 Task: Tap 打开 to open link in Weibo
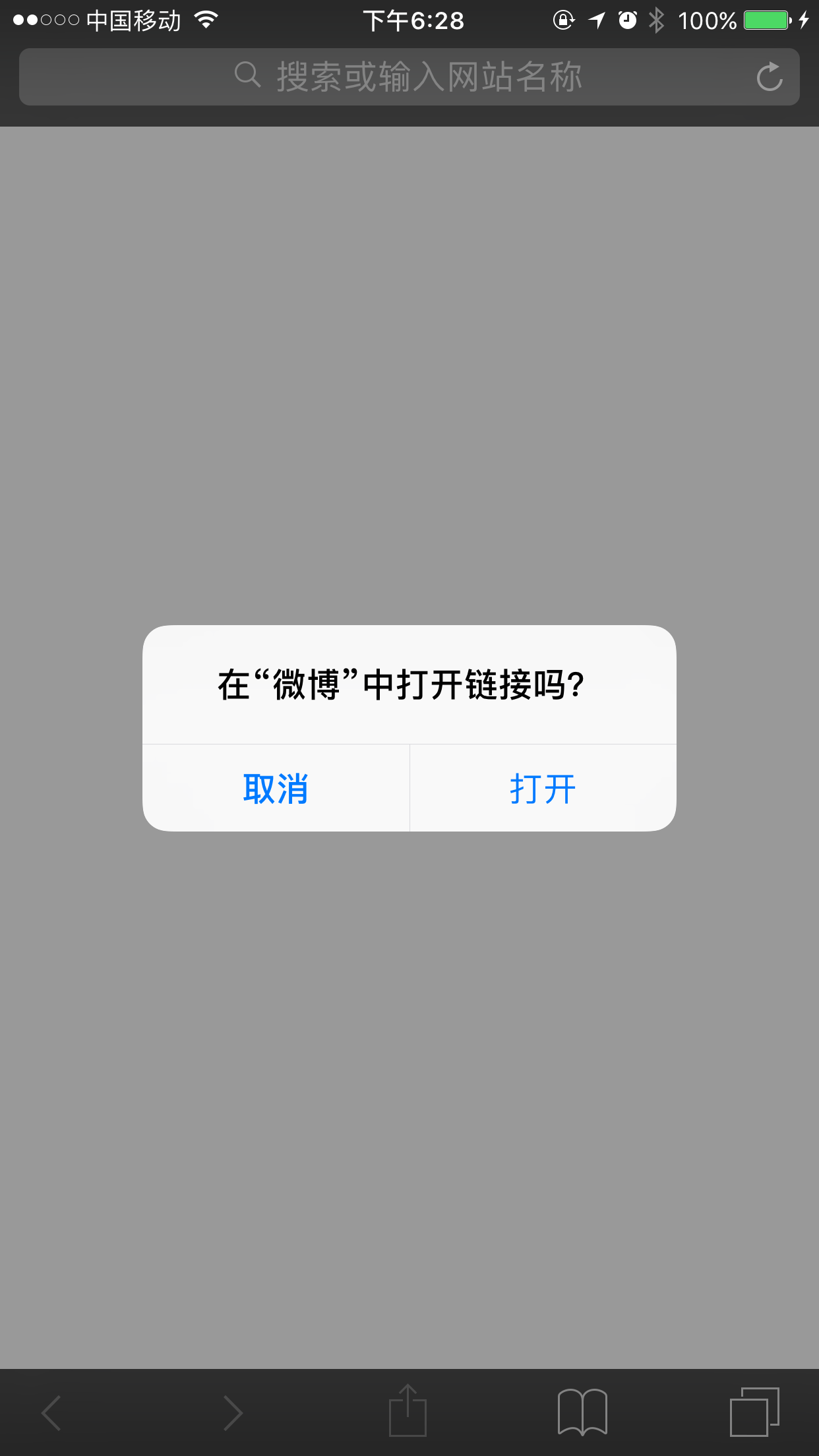(x=543, y=789)
